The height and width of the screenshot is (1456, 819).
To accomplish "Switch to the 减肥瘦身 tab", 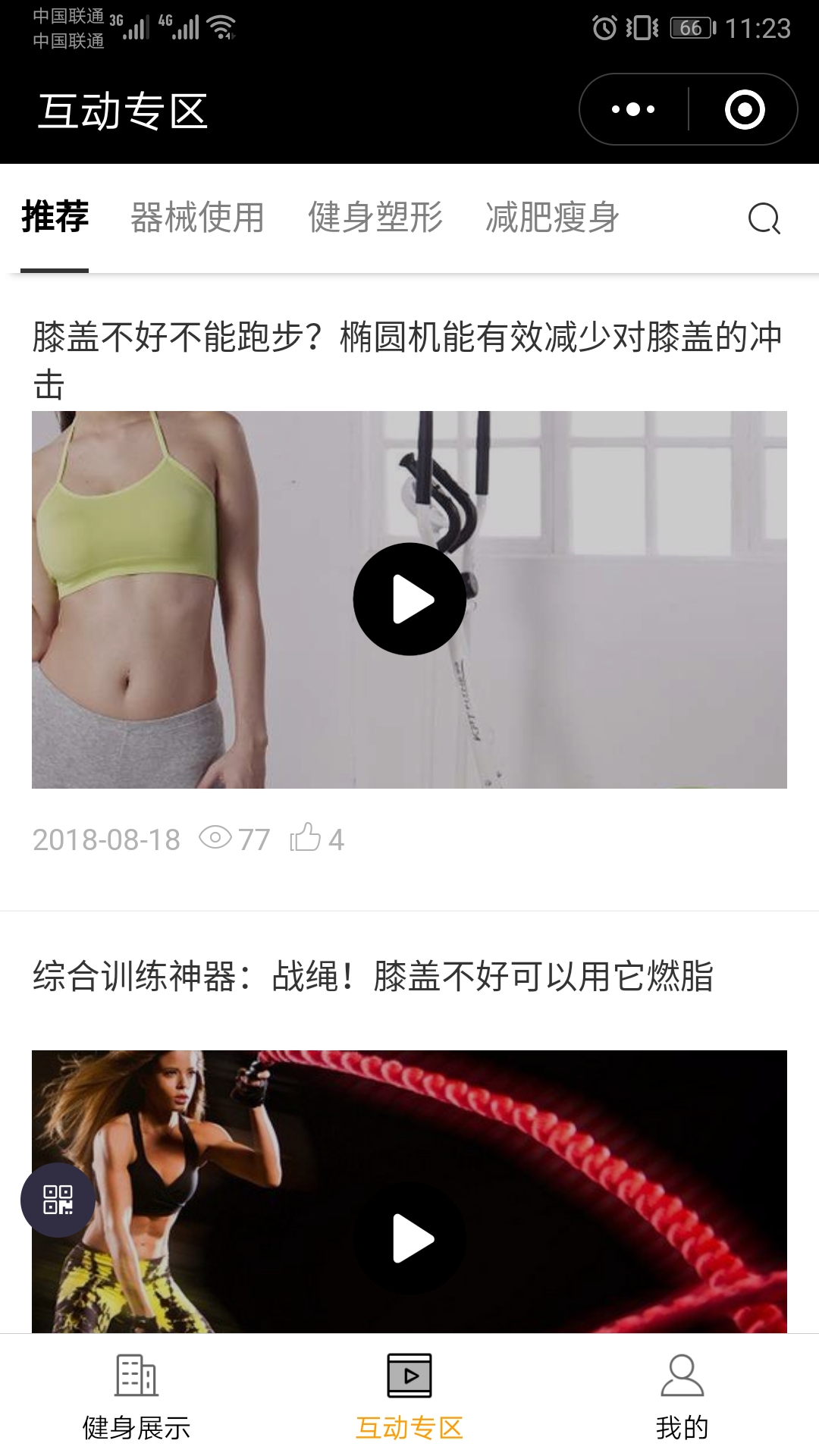I will (x=553, y=218).
